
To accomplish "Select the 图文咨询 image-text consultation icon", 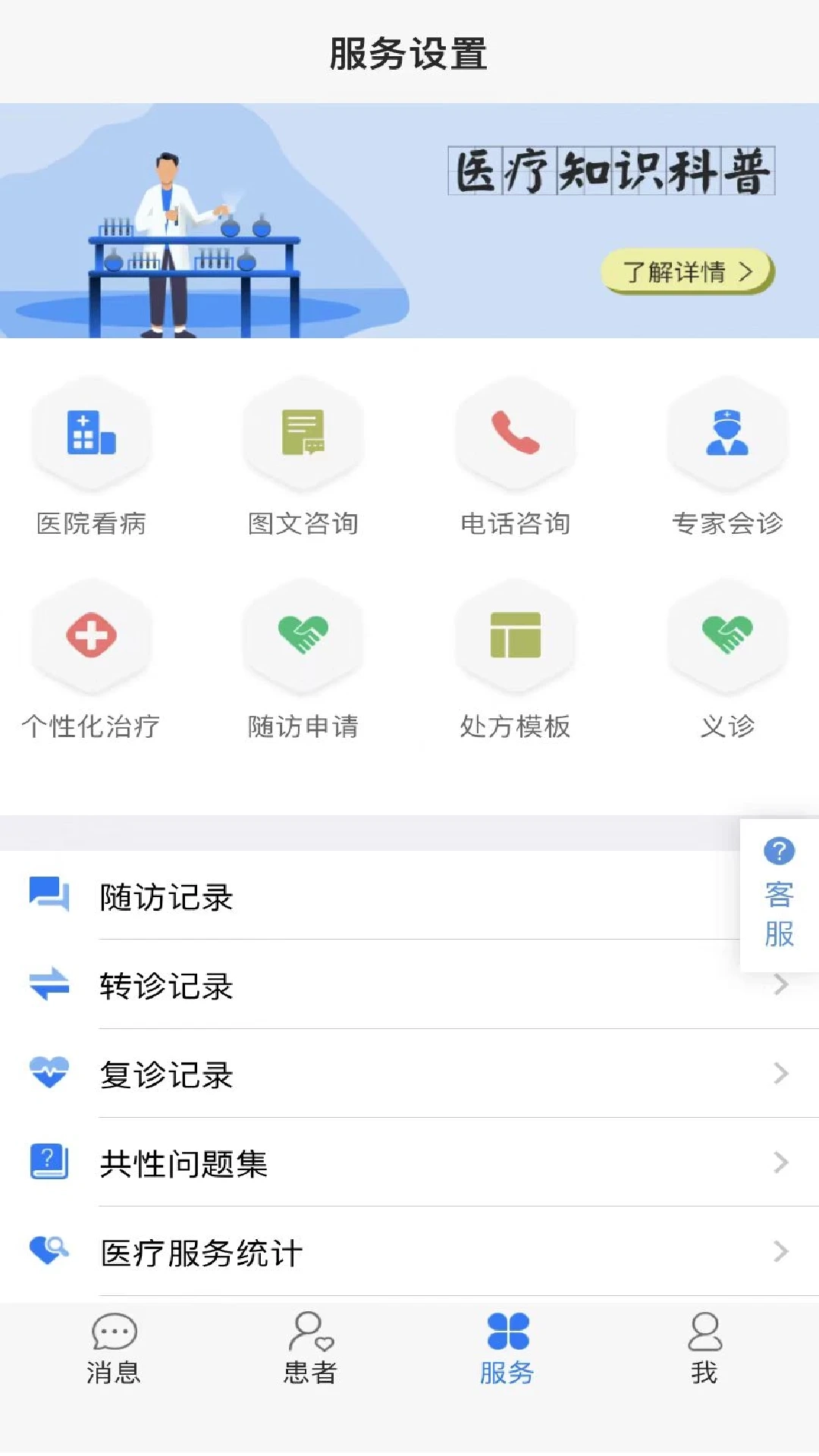I will [303, 434].
